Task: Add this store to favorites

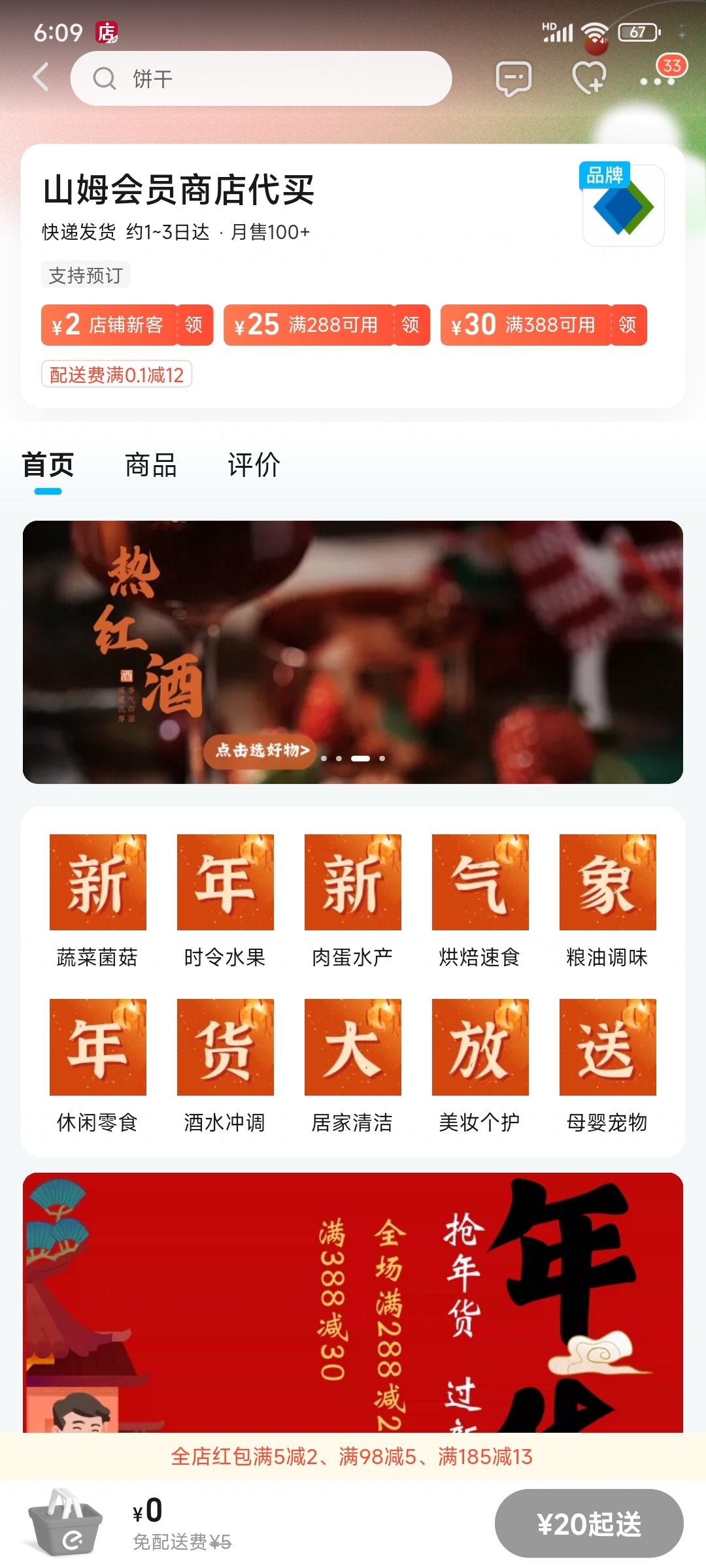Action: 589,78
